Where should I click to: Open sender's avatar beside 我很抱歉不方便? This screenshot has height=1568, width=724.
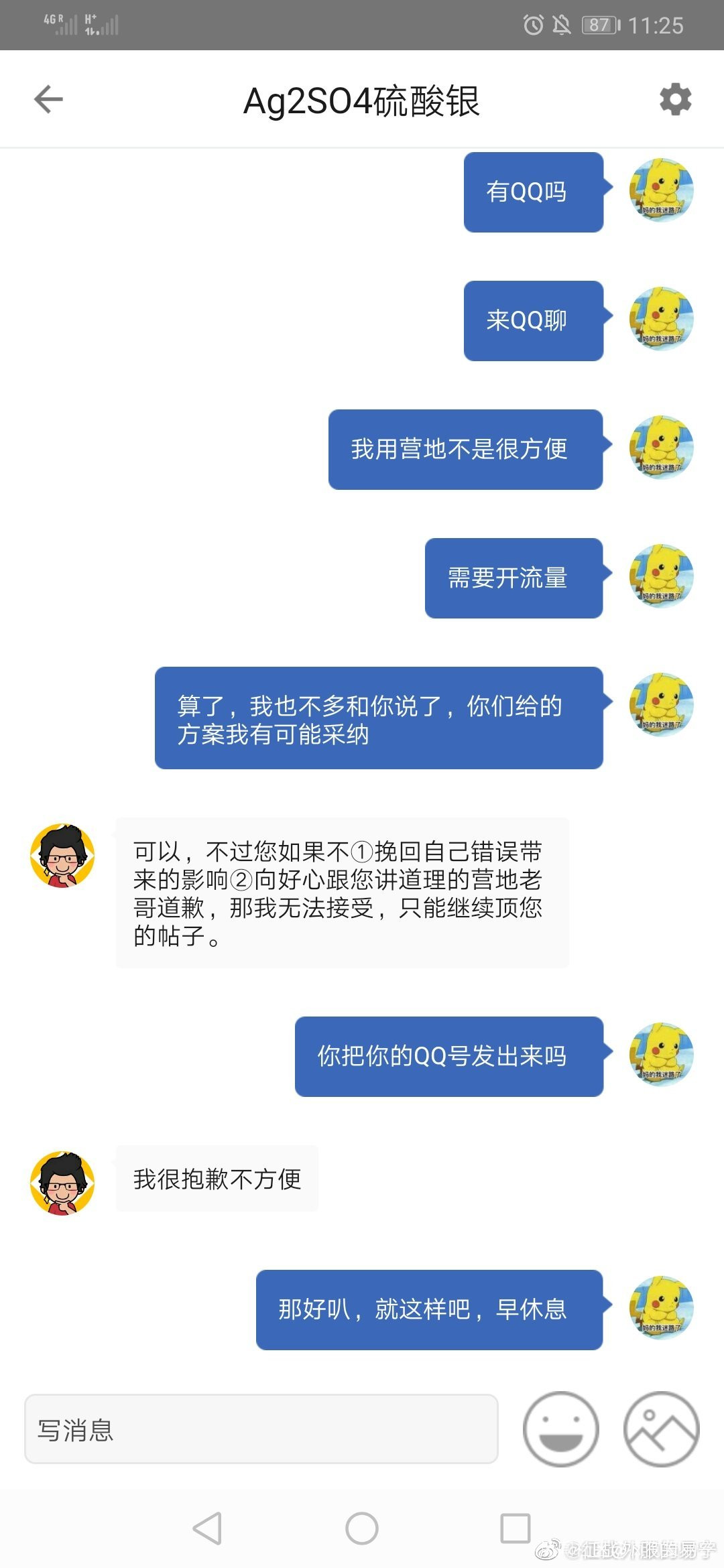(62, 1183)
